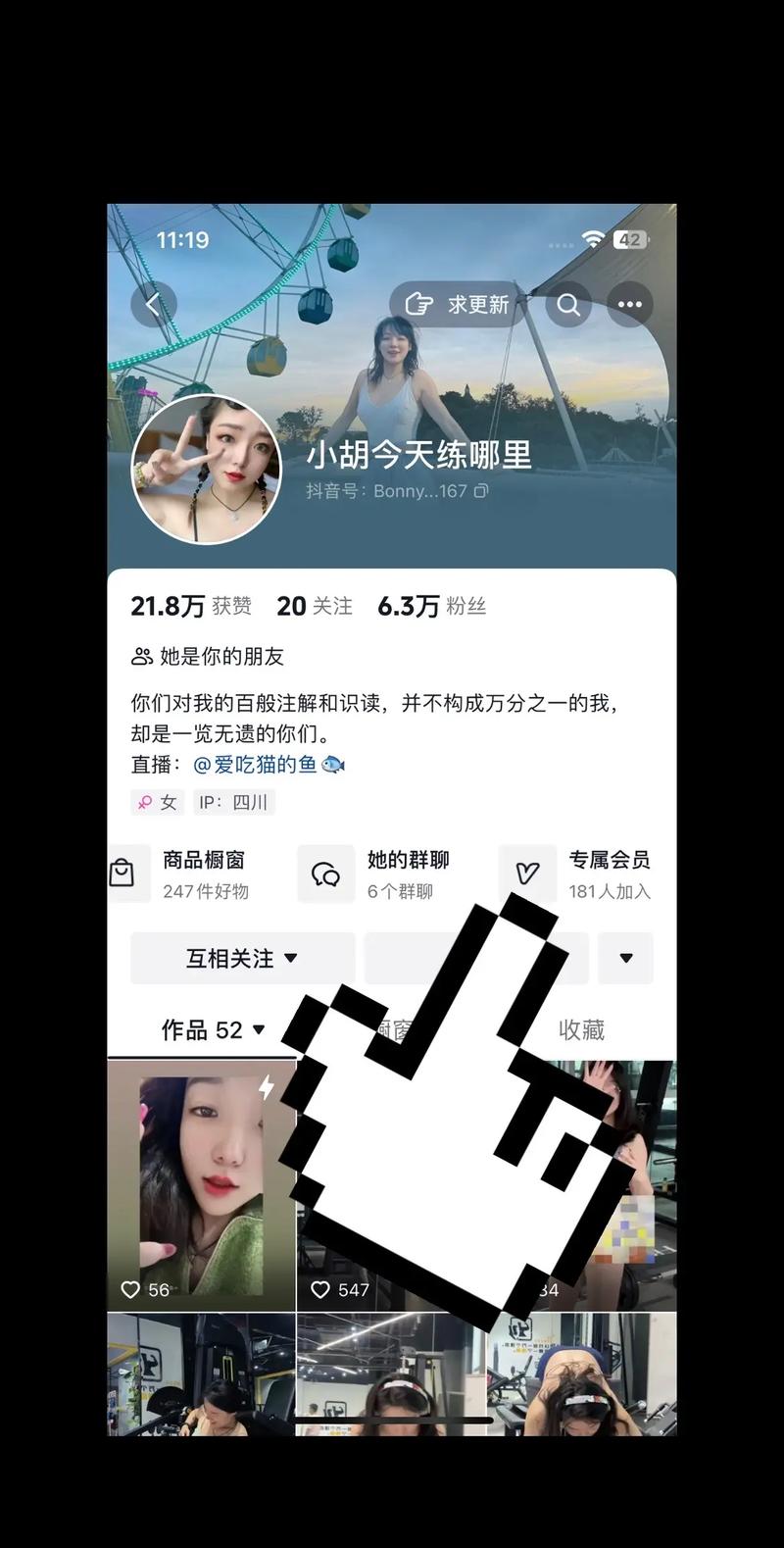Open search on this profile
784x1548 pixels.
click(x=568, y=305)
